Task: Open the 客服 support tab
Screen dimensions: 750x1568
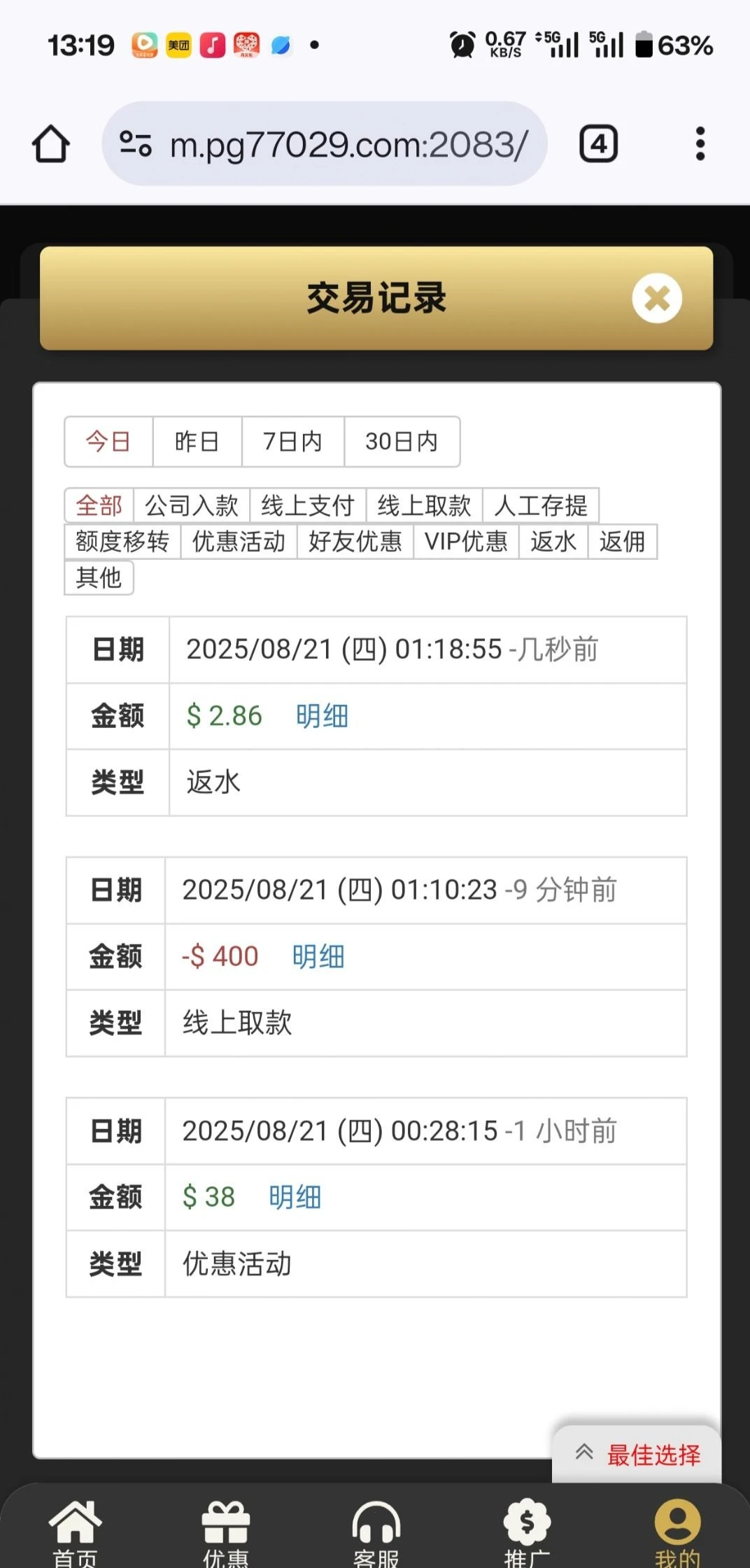Action: [376, 1533]
